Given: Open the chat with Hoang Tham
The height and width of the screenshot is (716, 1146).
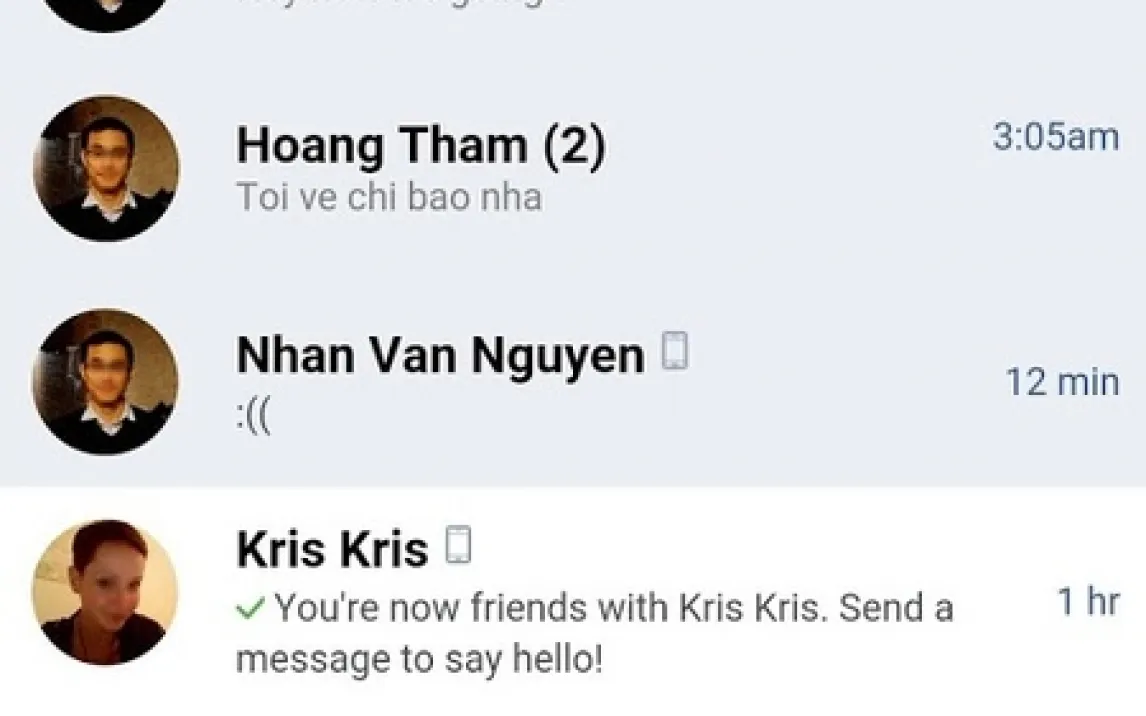Looking at the screenshot, I should click(420, 168).
